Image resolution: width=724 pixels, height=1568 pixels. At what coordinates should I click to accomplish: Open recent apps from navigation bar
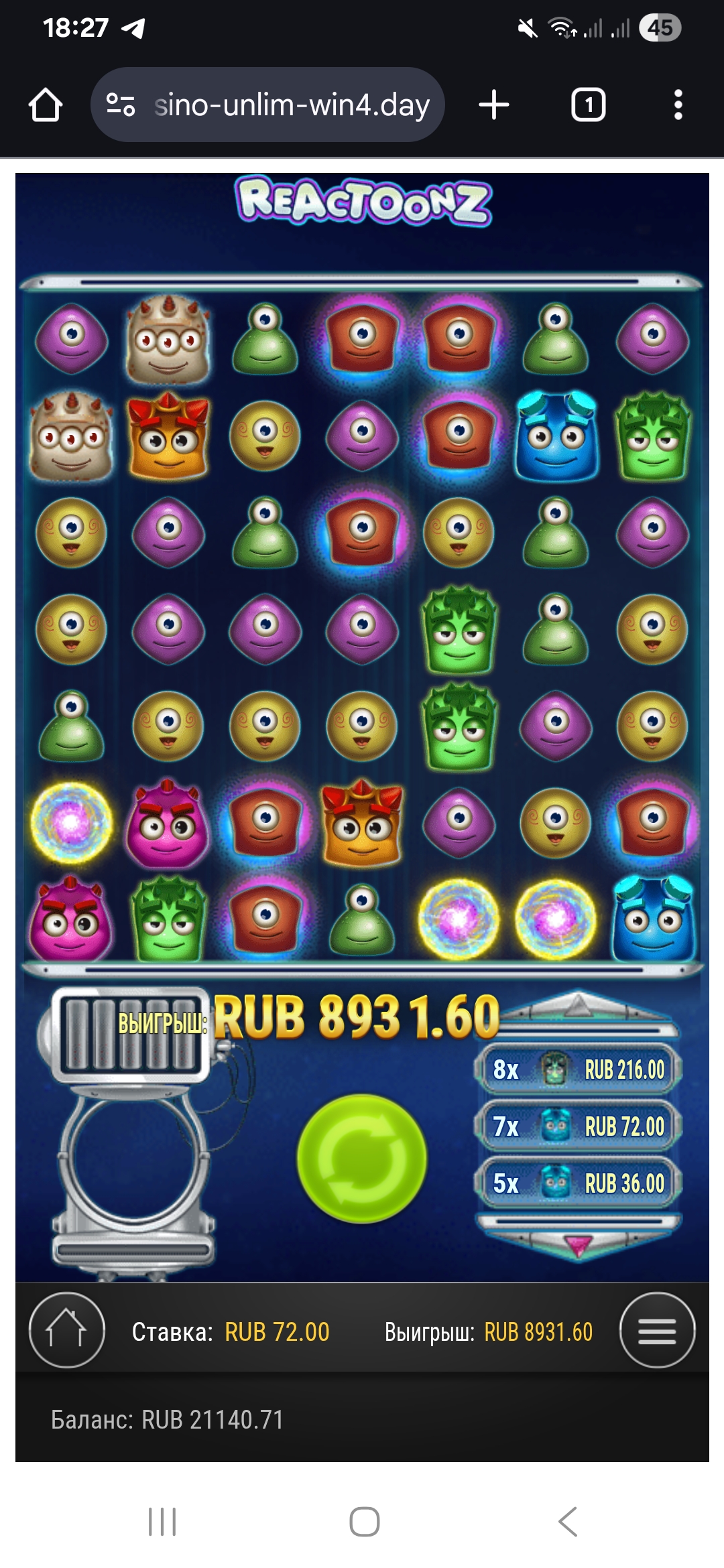(162, 1522)
